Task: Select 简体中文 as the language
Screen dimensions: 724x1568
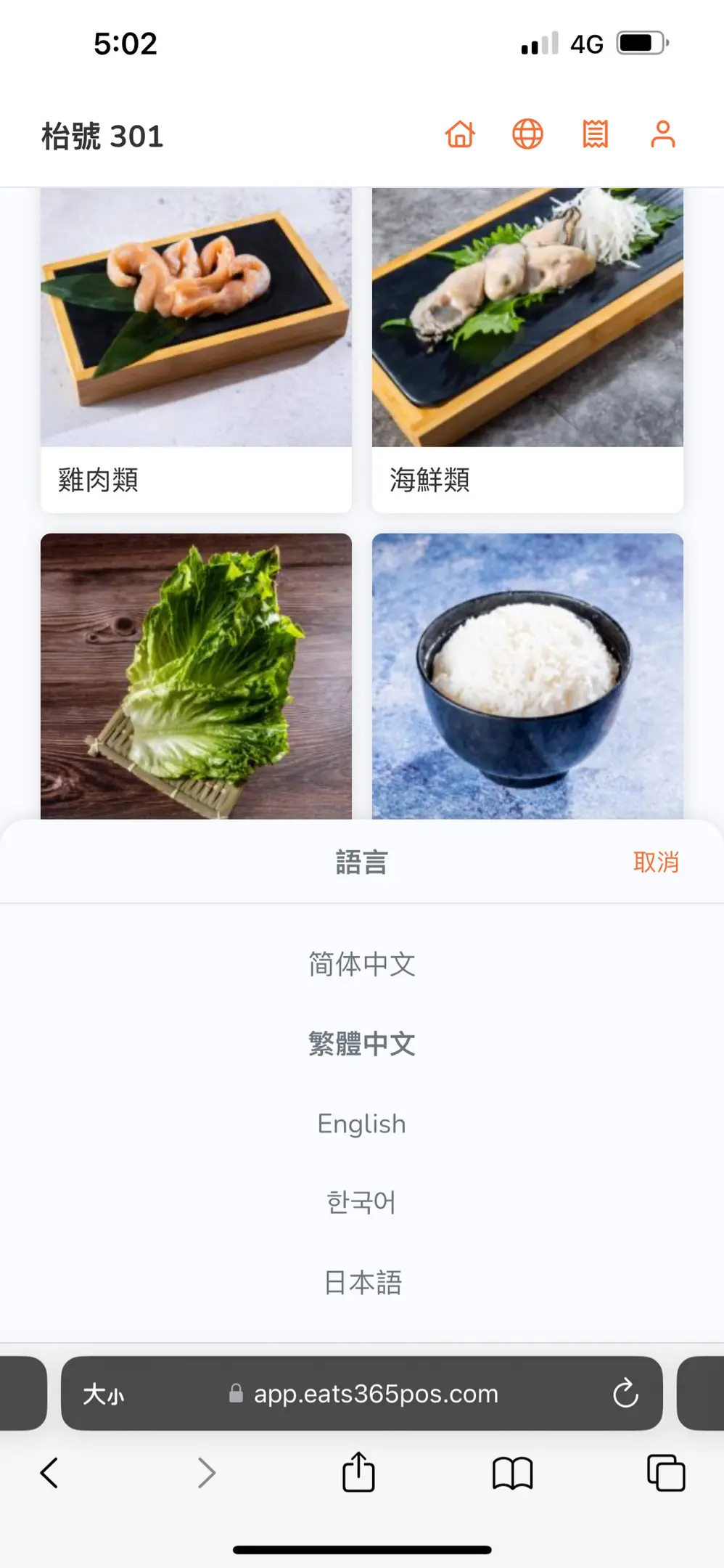Action: [362, 964]
